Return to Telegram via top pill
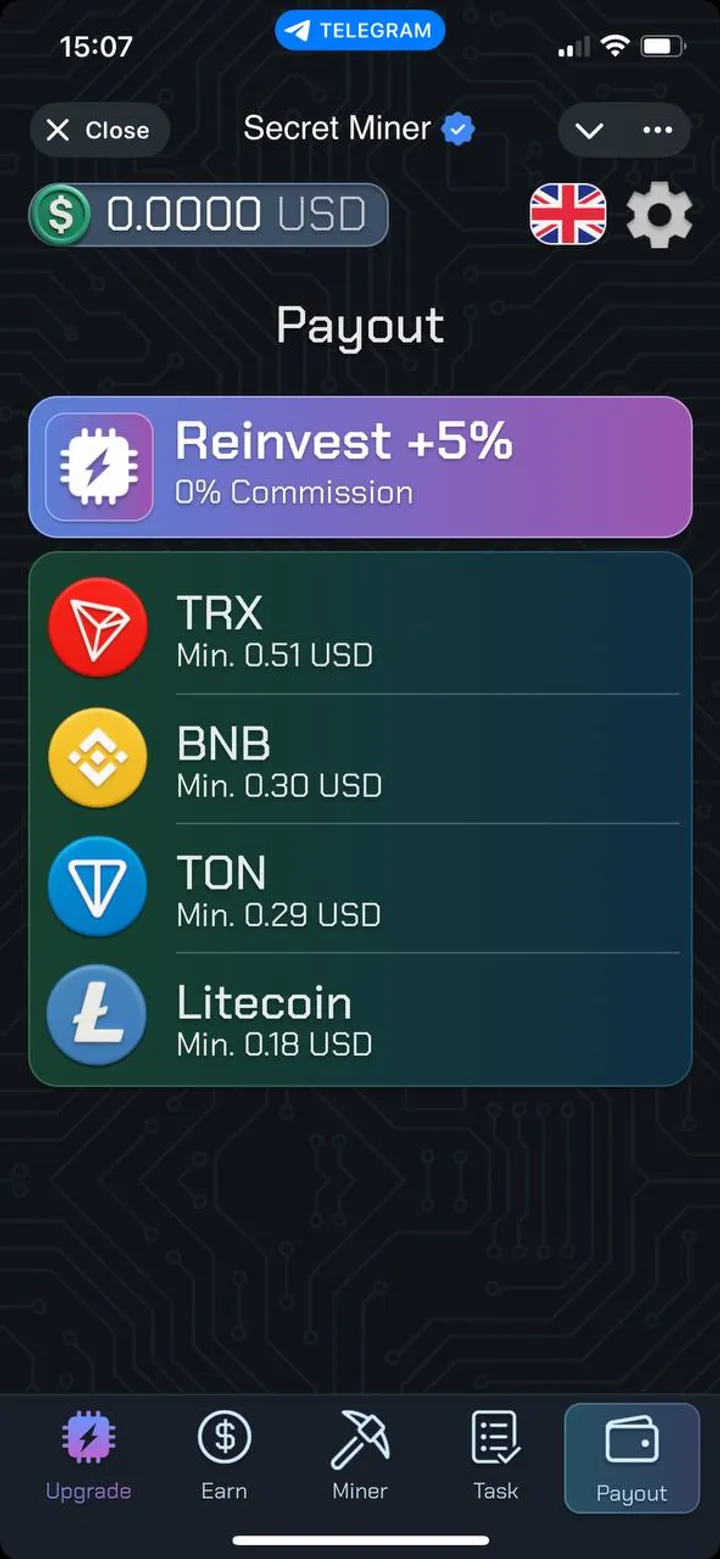Viewport: 720px width, 1559px height. (x=360, y=31)
